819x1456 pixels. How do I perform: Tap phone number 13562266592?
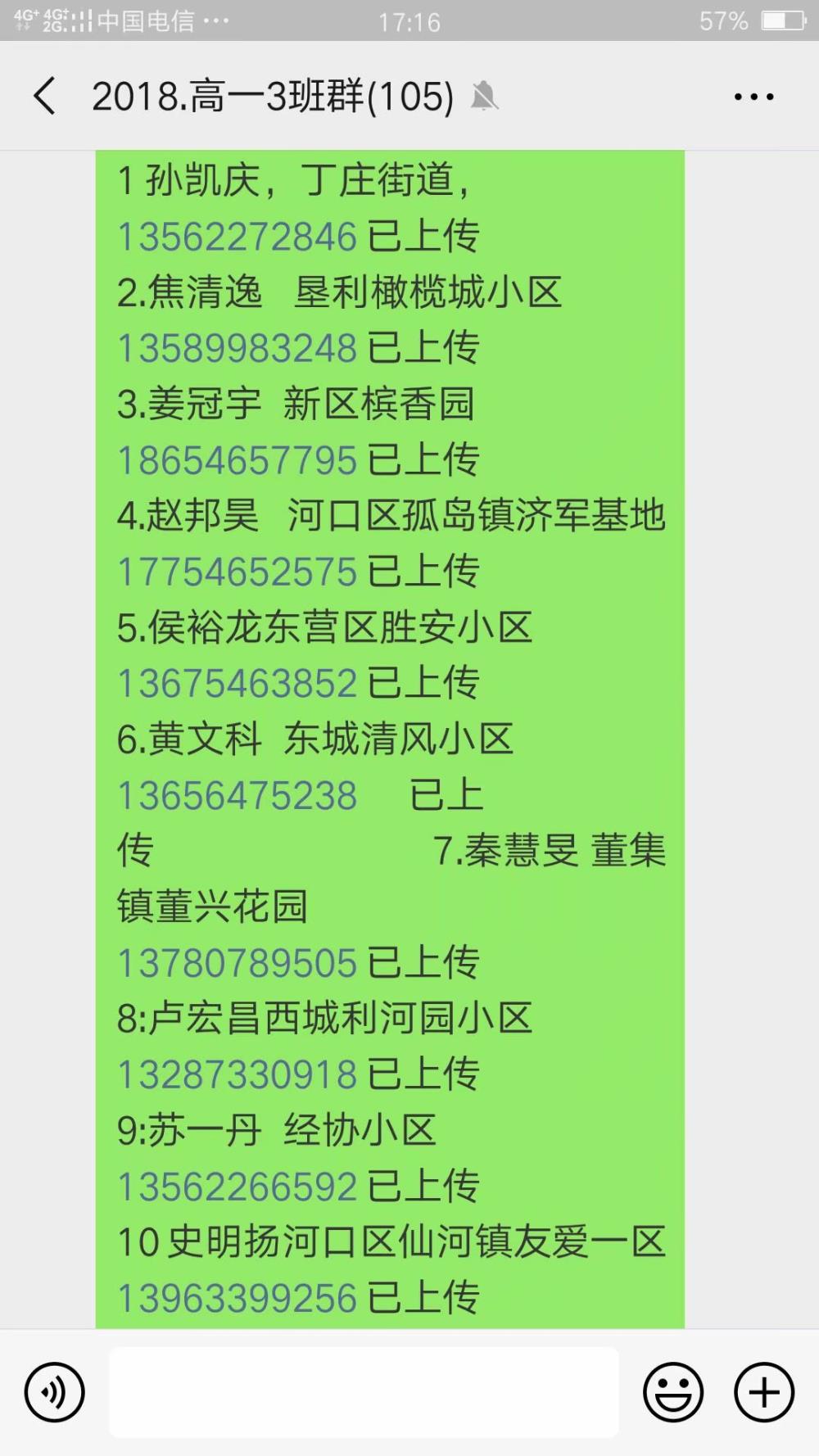tap(238, 1187)
